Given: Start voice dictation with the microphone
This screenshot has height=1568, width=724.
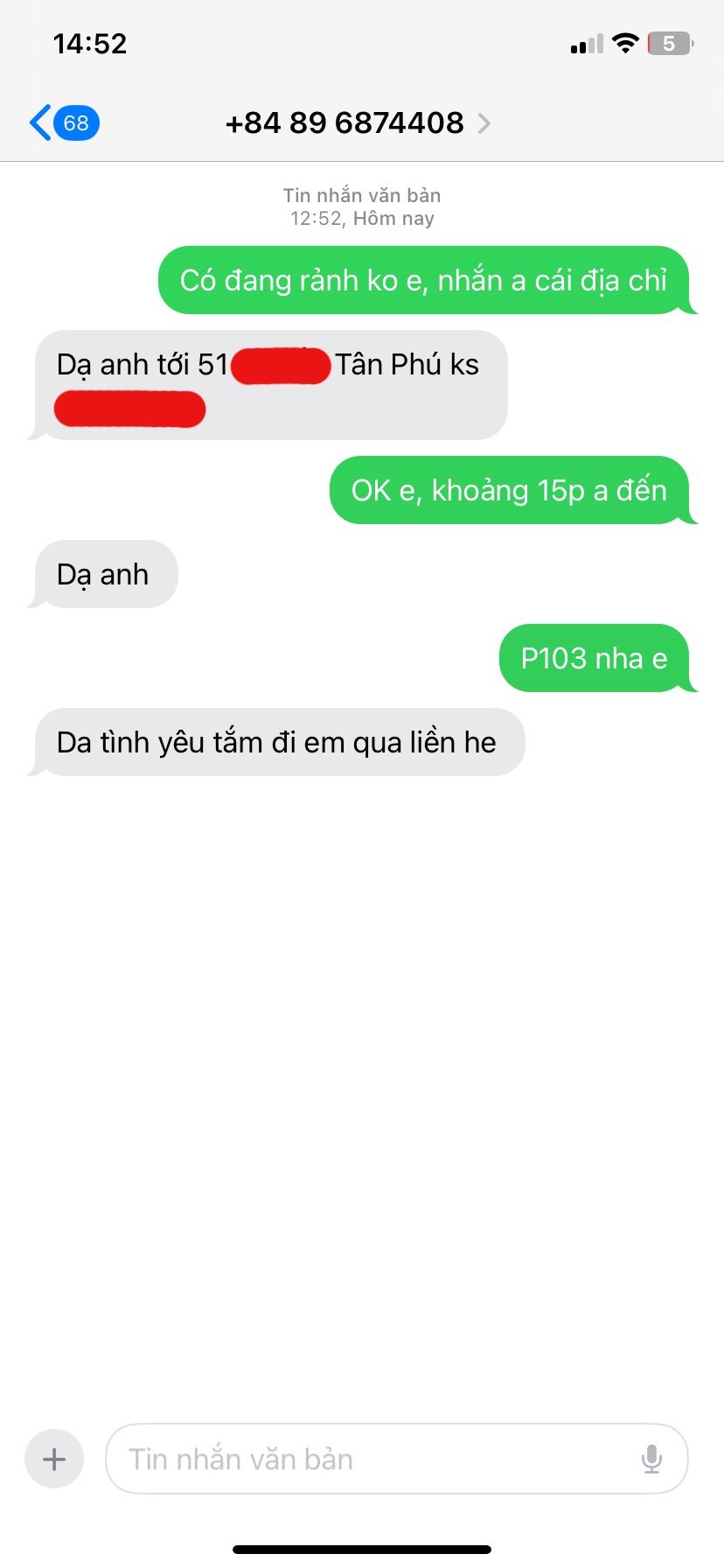Looking at the screenshot, I should [651, 1459].
